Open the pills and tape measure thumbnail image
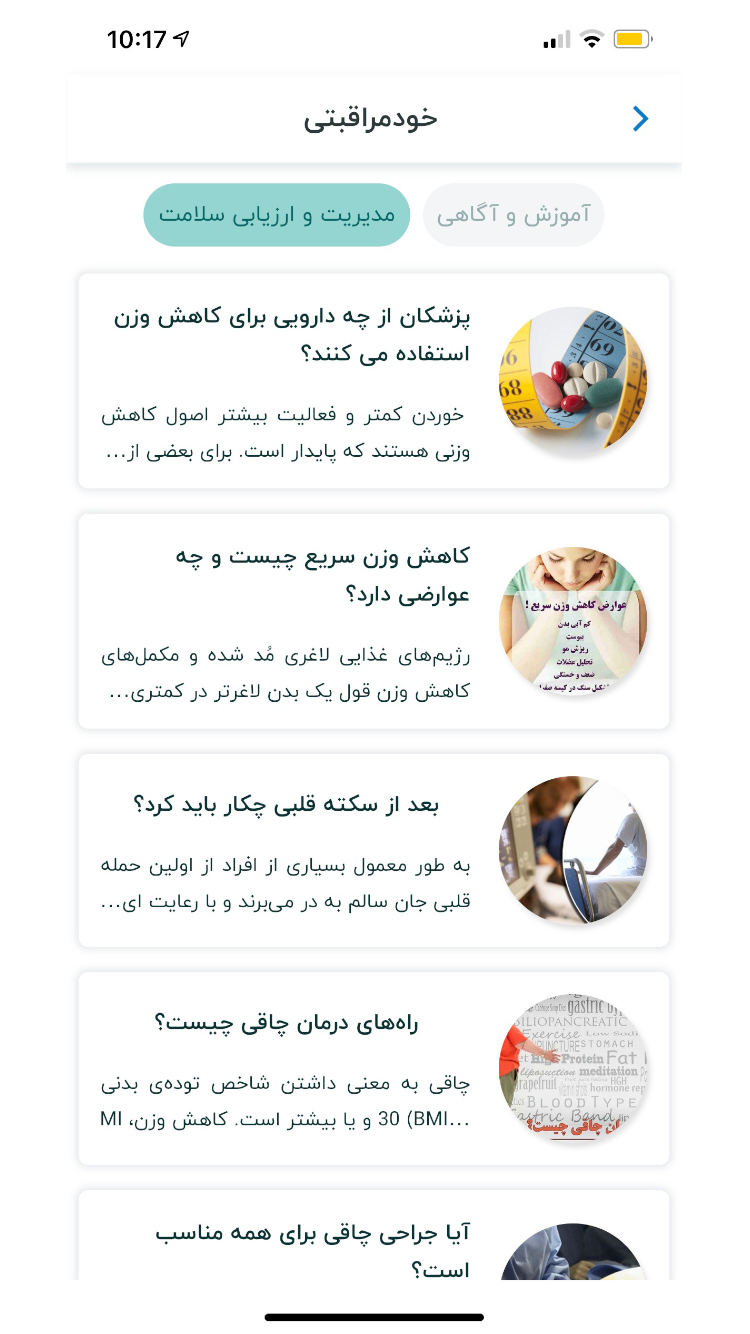 pos(574,380)
